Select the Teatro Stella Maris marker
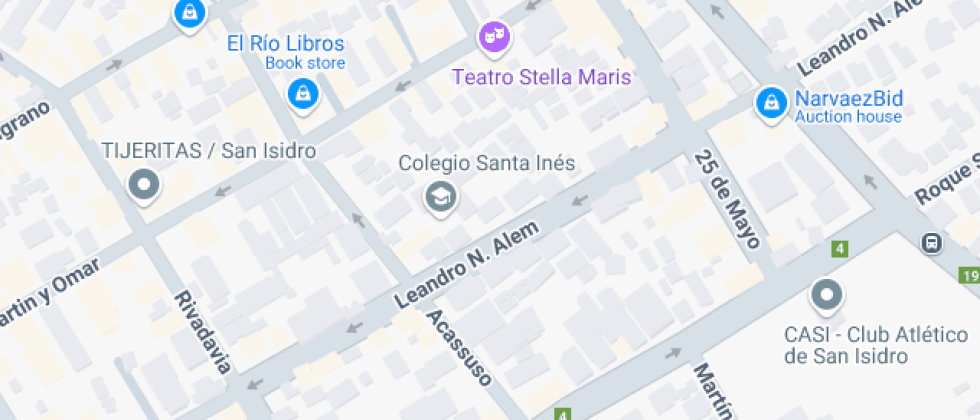The image size is (980, 420). (493, 38)
